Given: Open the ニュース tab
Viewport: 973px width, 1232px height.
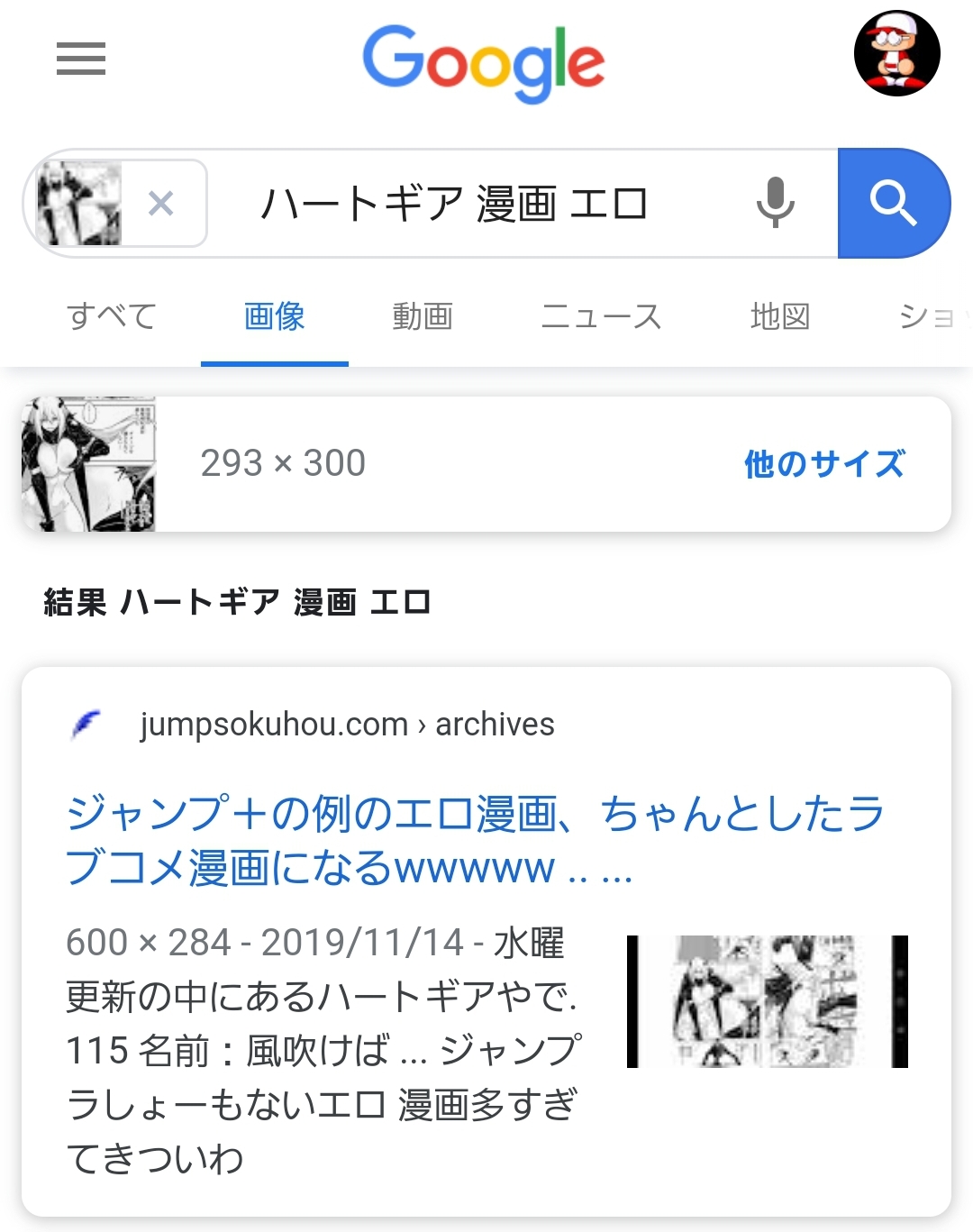Looking at the screenshot, I should 601,316.
